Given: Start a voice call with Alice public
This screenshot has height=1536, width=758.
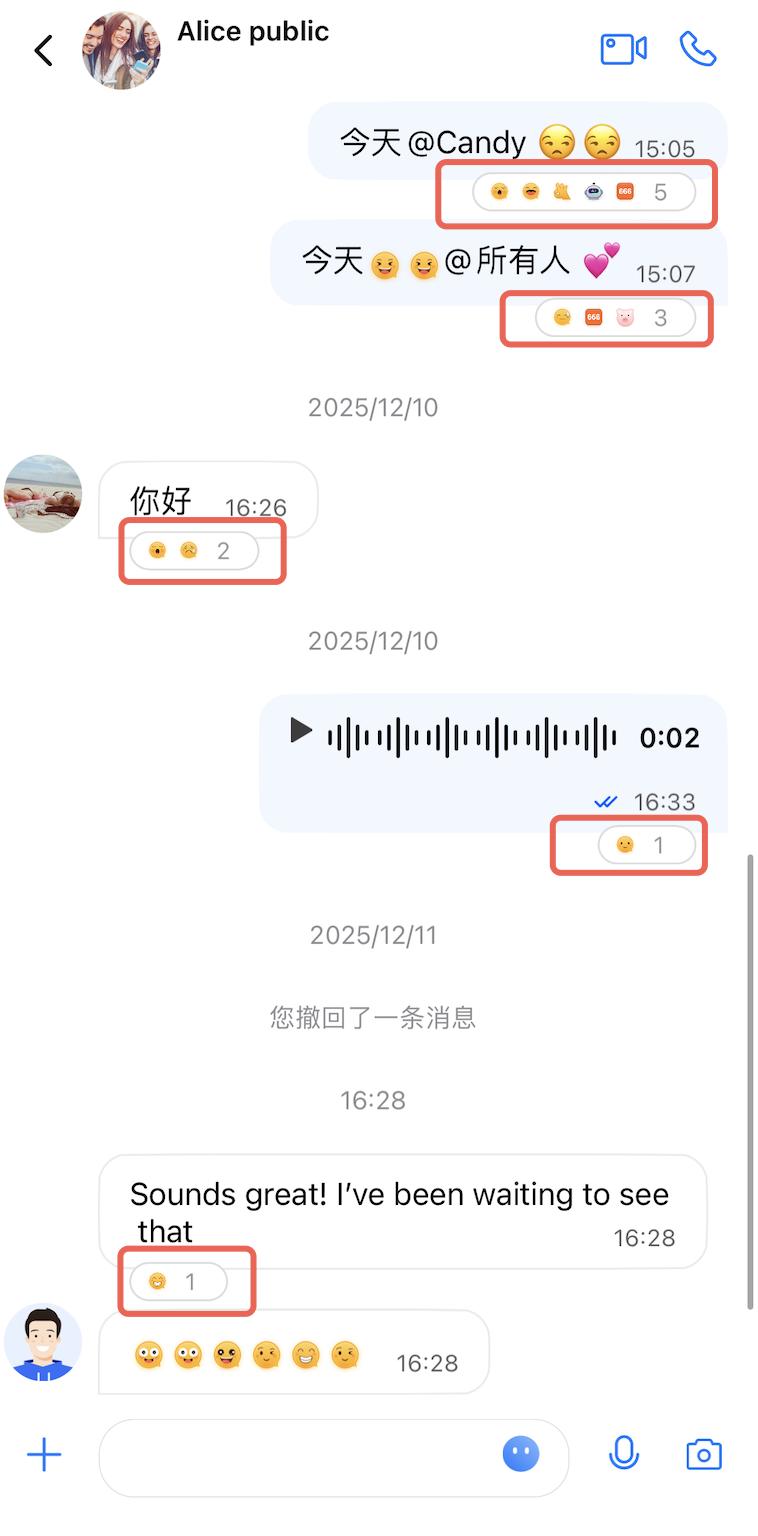Looking at the screenshot, I should point(698,49).
